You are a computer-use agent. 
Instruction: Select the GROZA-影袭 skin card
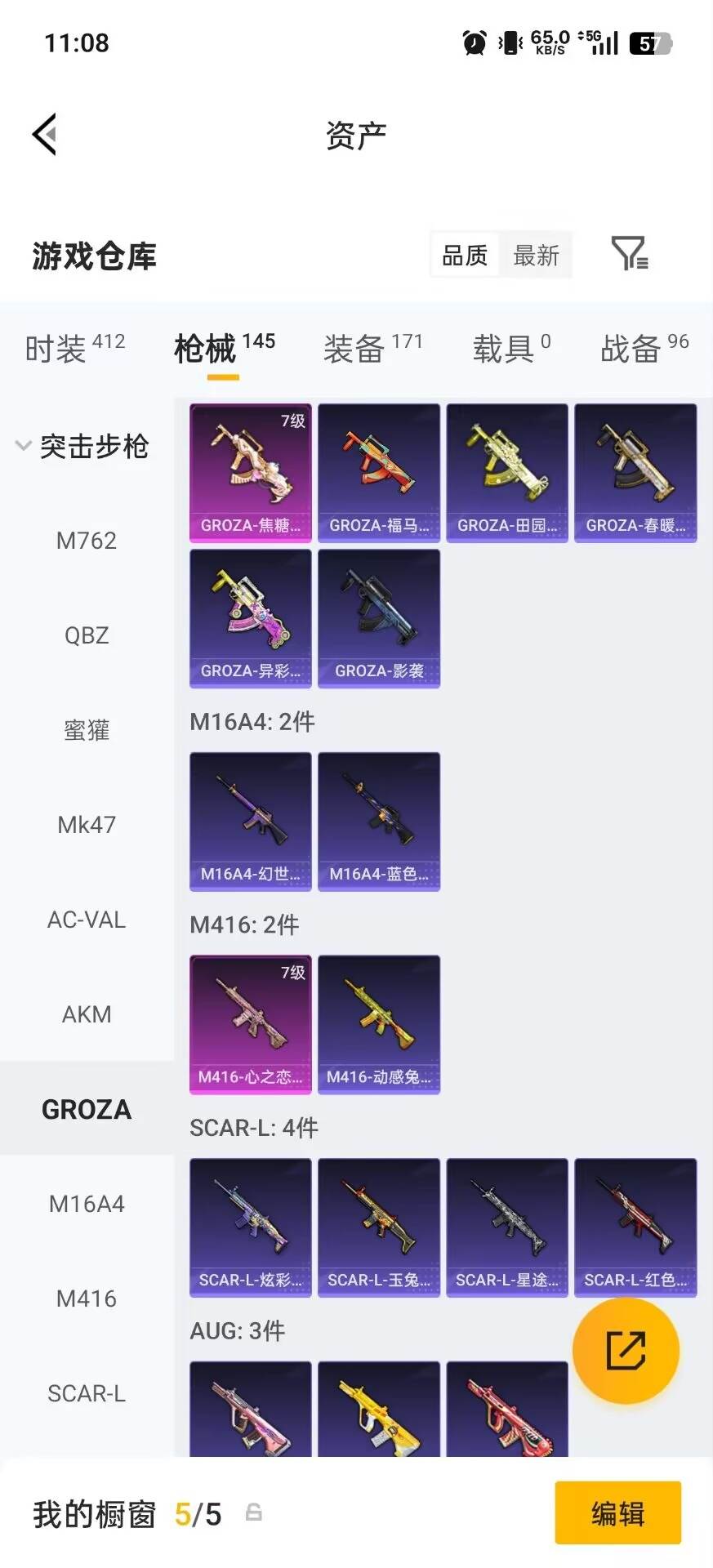(x=379, y=618)
